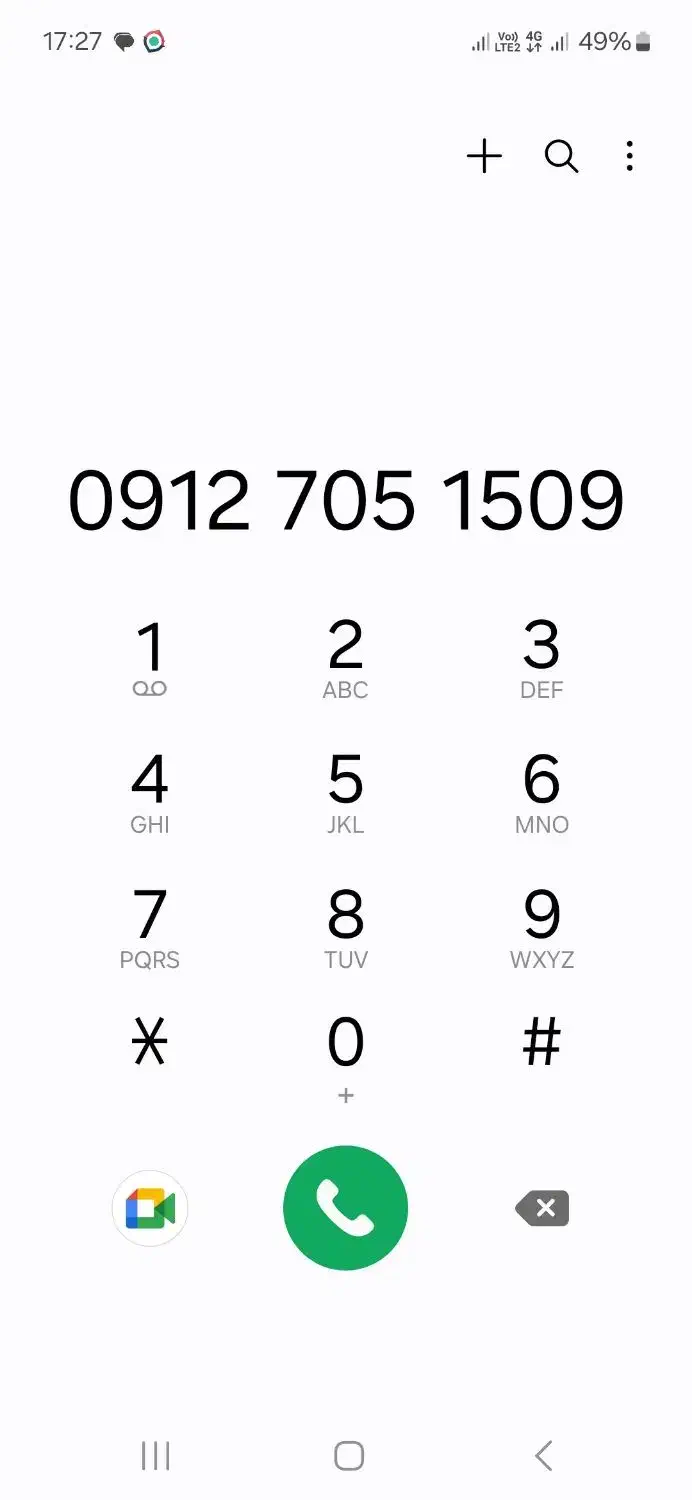Enter digit 3 DEF
The width and height of the screenshot is (692, 1500).
541,656
